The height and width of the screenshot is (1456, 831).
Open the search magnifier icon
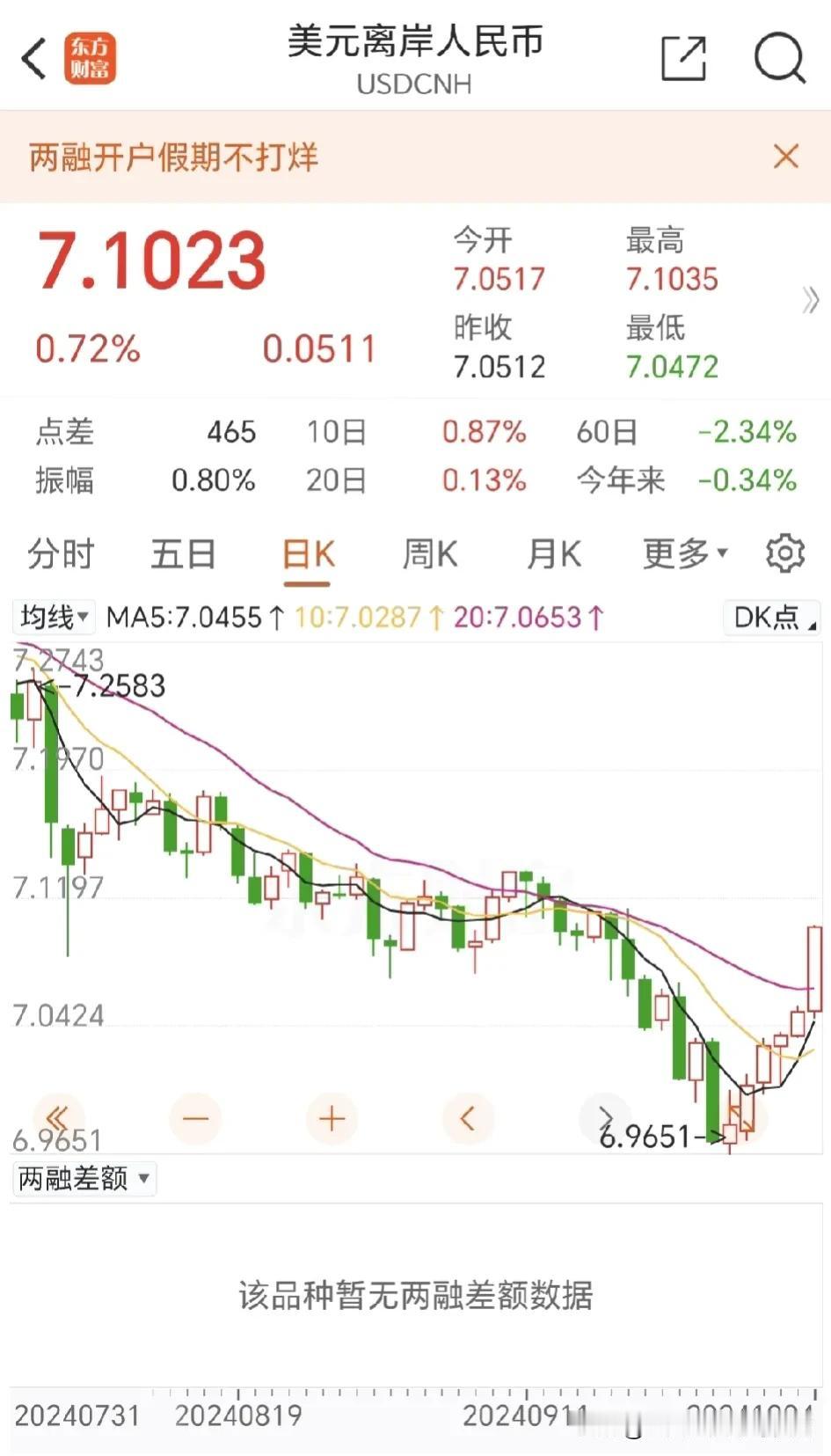pos(780,58)
